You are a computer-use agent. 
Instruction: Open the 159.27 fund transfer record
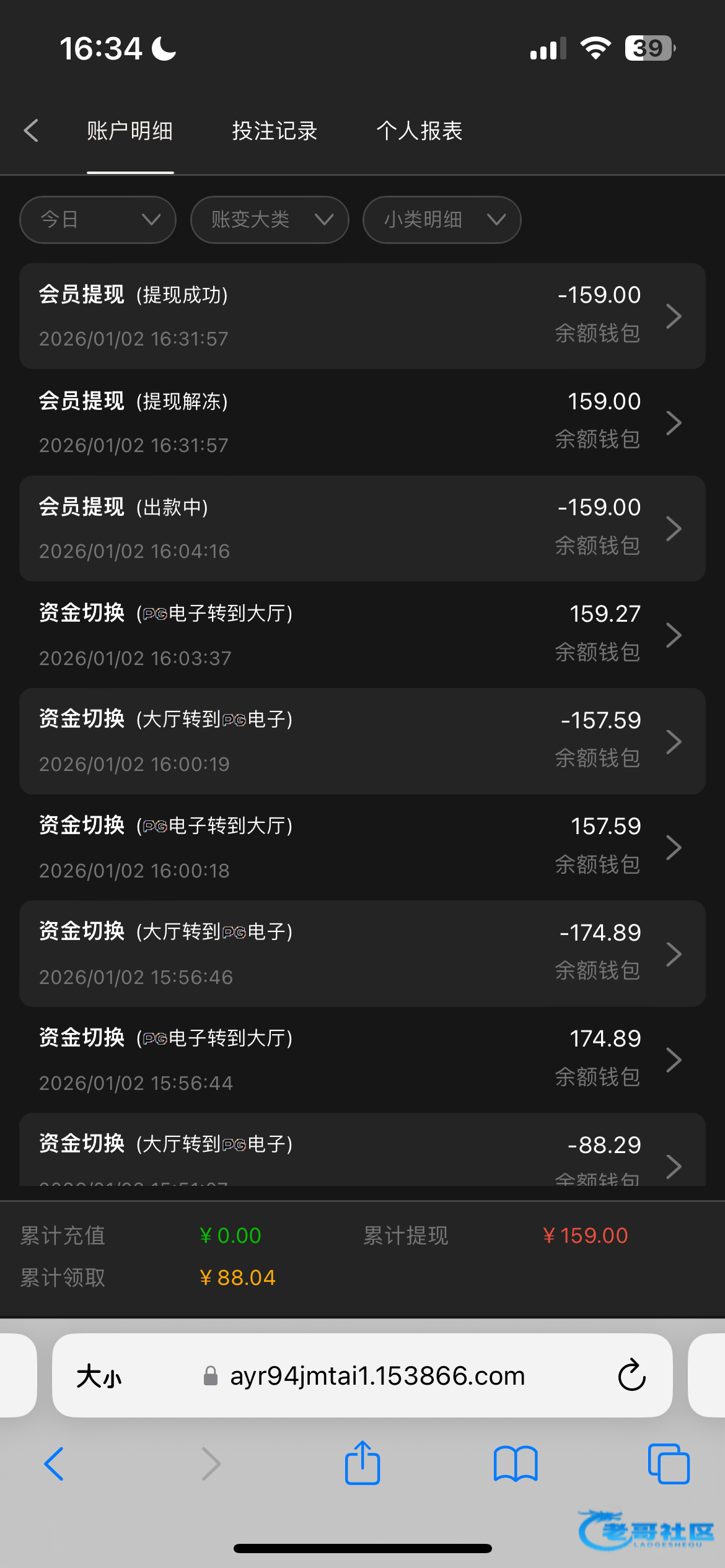pyautogui.click(x=362, y=635)
